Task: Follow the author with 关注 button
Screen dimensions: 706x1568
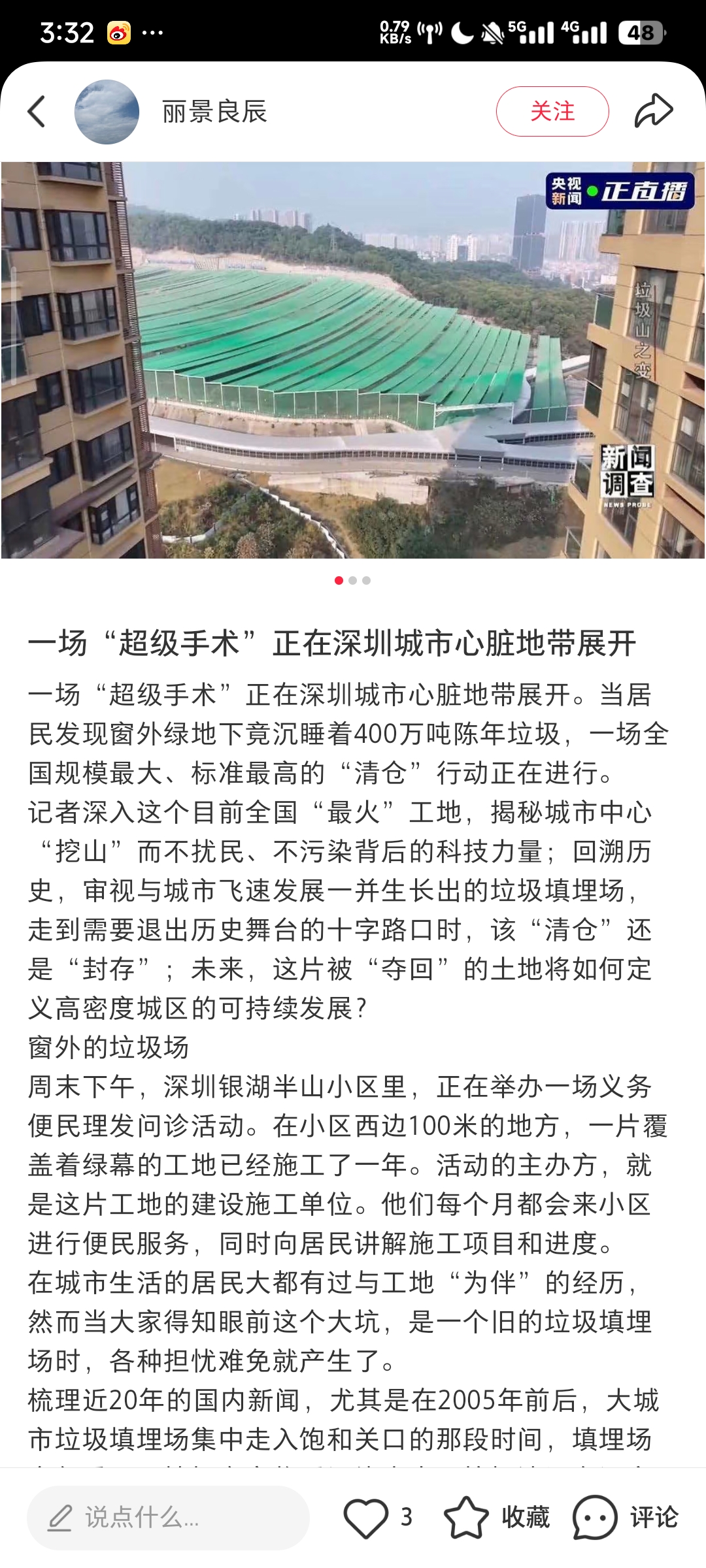Action: click(552, 111)
